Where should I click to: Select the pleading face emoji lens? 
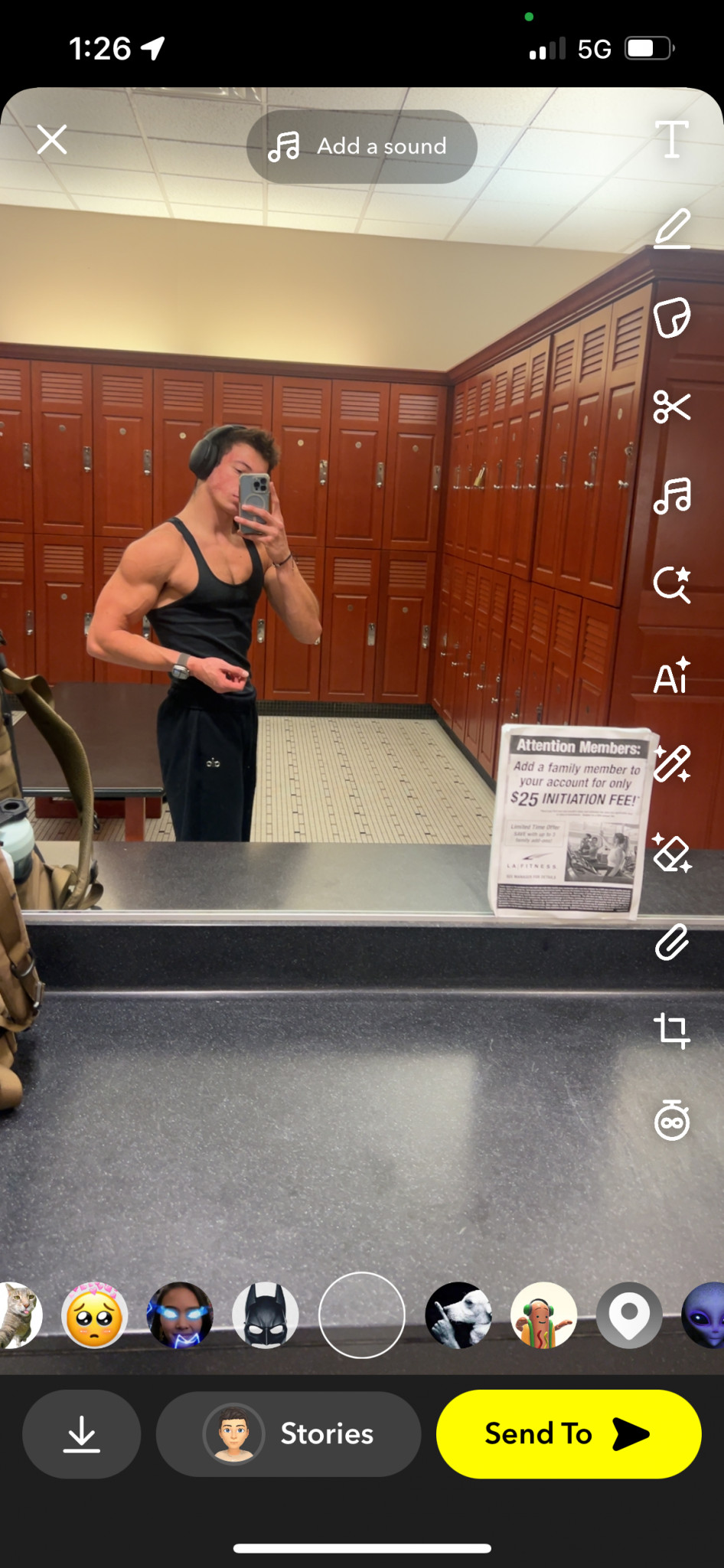[x=94, y=1315]
